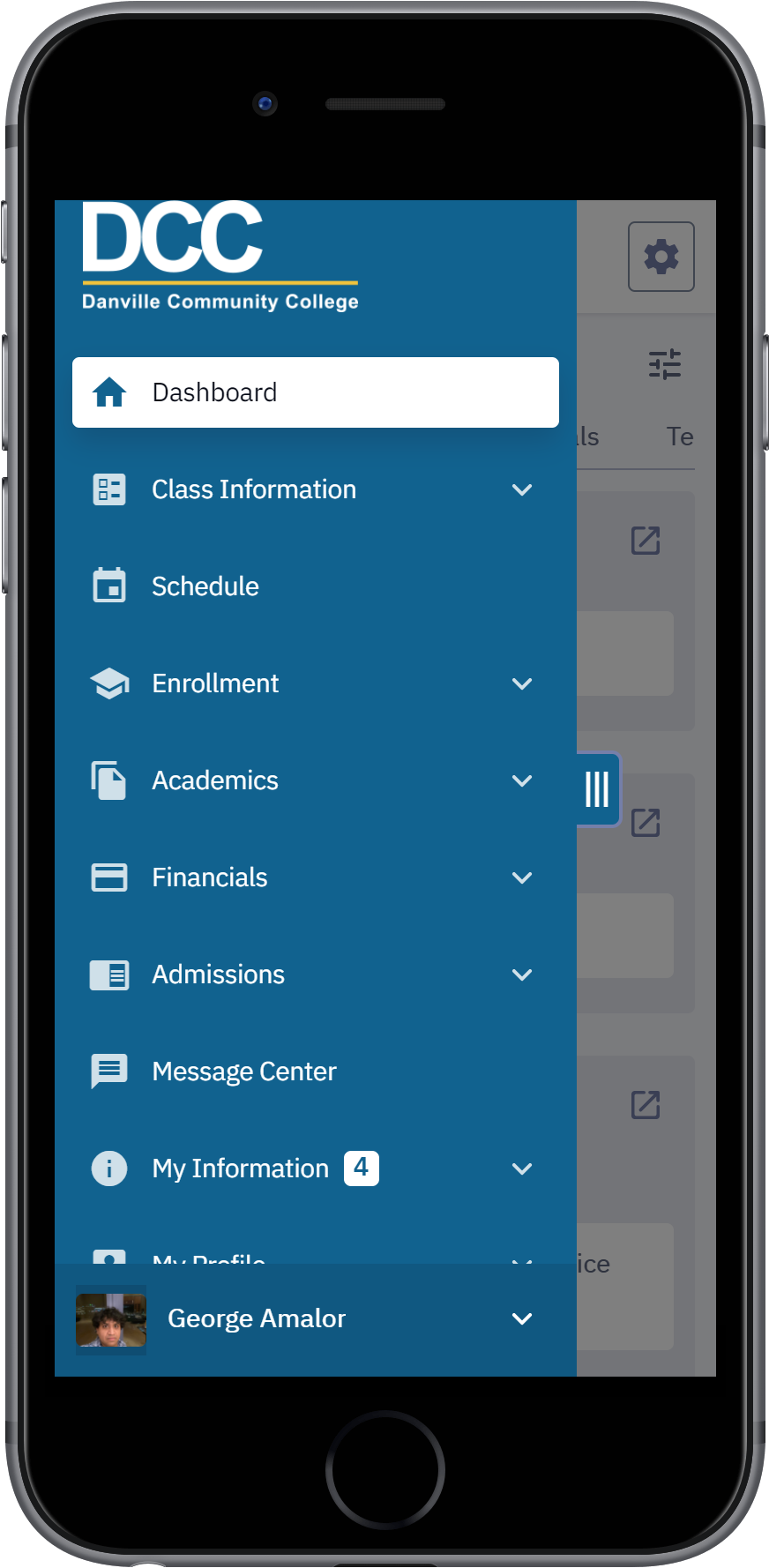Open Message Center
Viewport: 769px width, 1568px height.
point(315,1071)
